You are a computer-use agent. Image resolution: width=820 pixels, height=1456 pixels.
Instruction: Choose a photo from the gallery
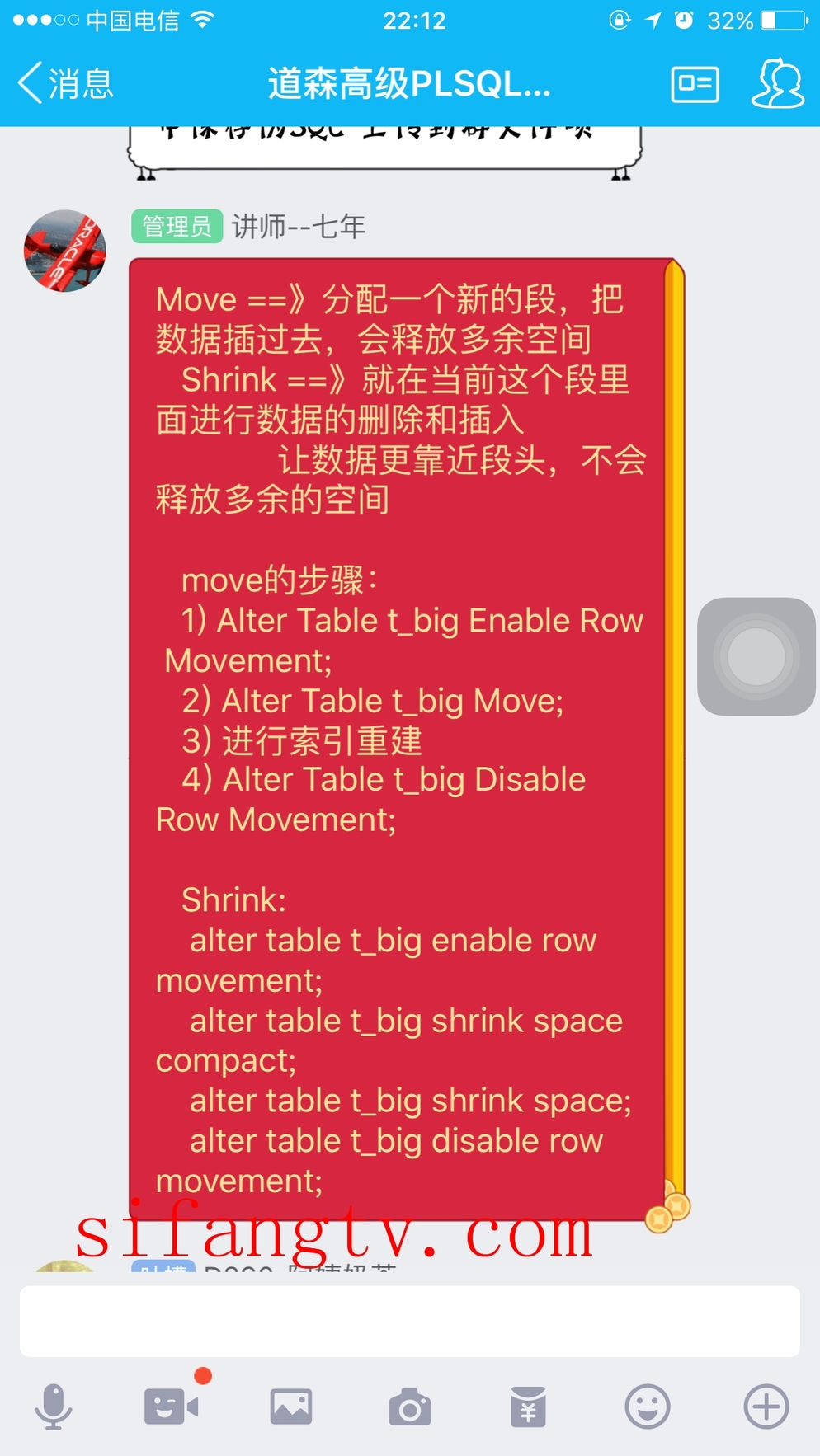(290, 1407)
